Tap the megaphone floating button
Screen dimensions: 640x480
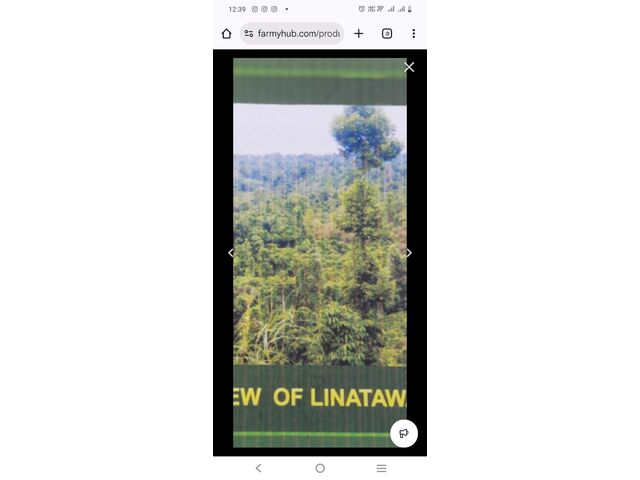(x=403, y=433)
